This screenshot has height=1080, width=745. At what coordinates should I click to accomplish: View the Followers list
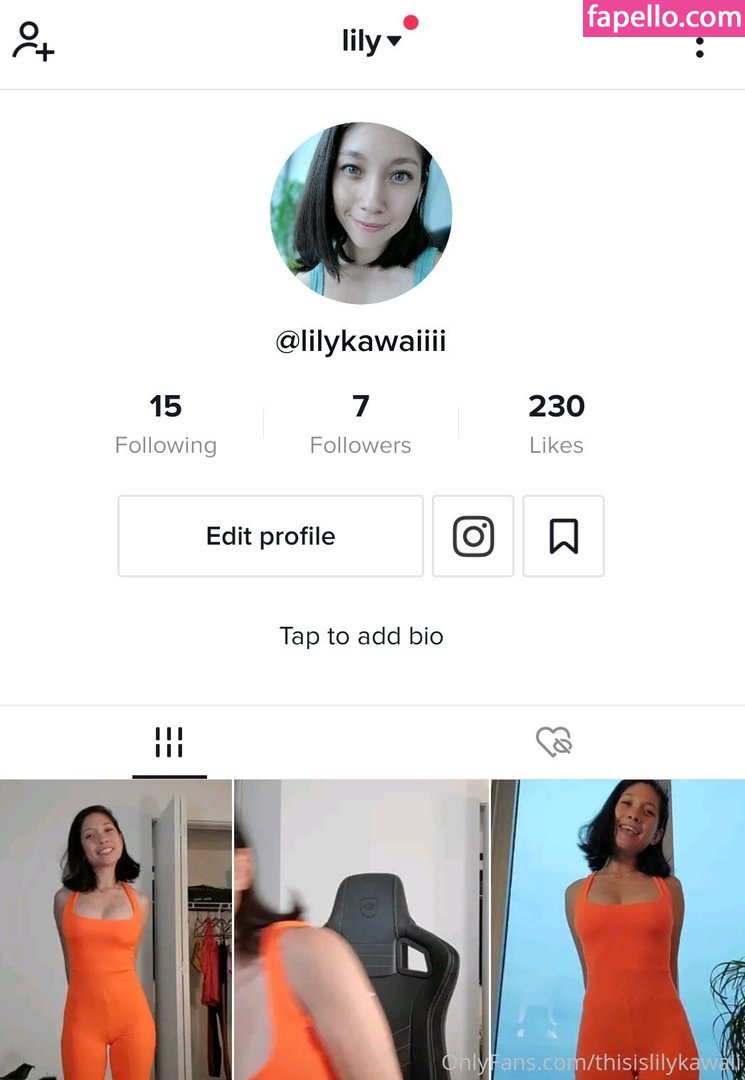pyautogui.click(x=360, y=424)
